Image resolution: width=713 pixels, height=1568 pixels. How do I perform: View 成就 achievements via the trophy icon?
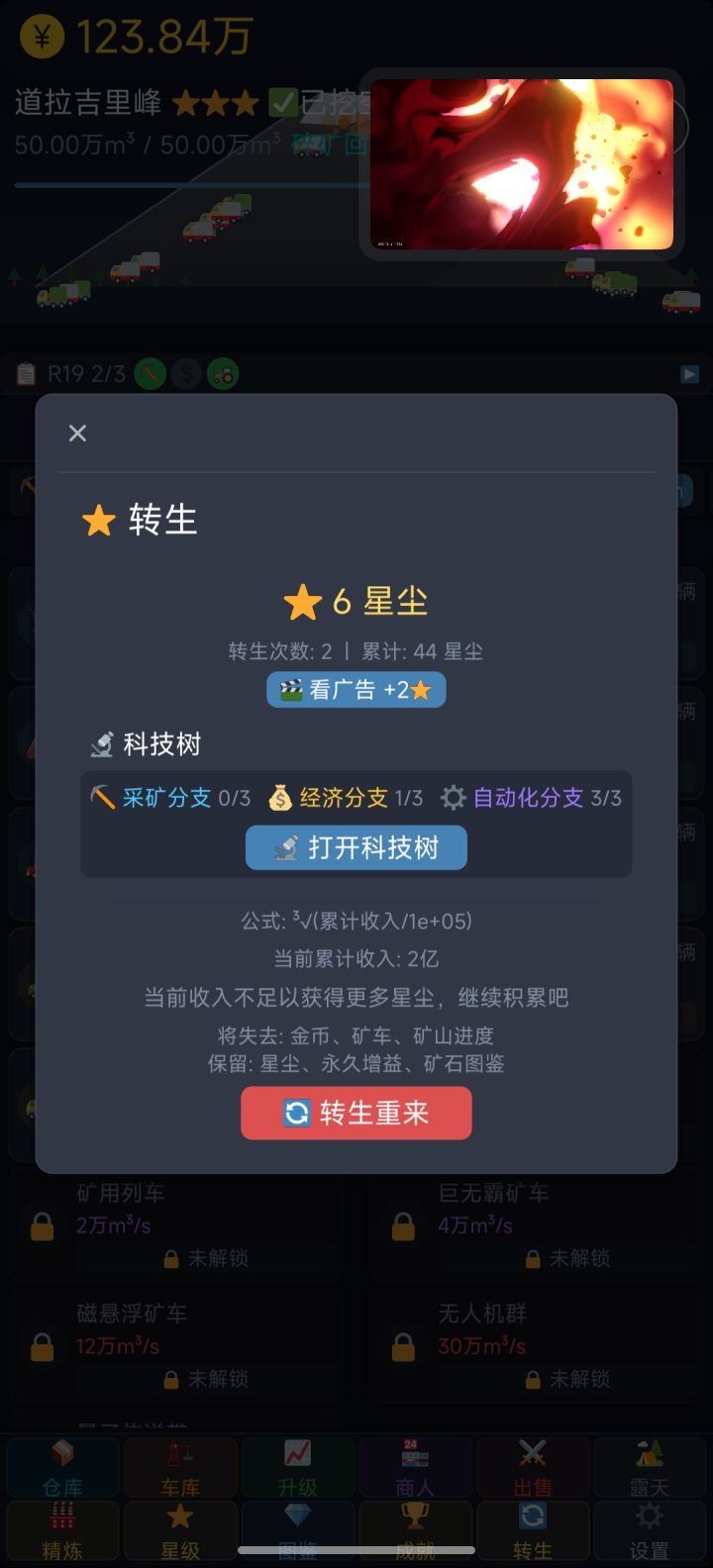415,1529
